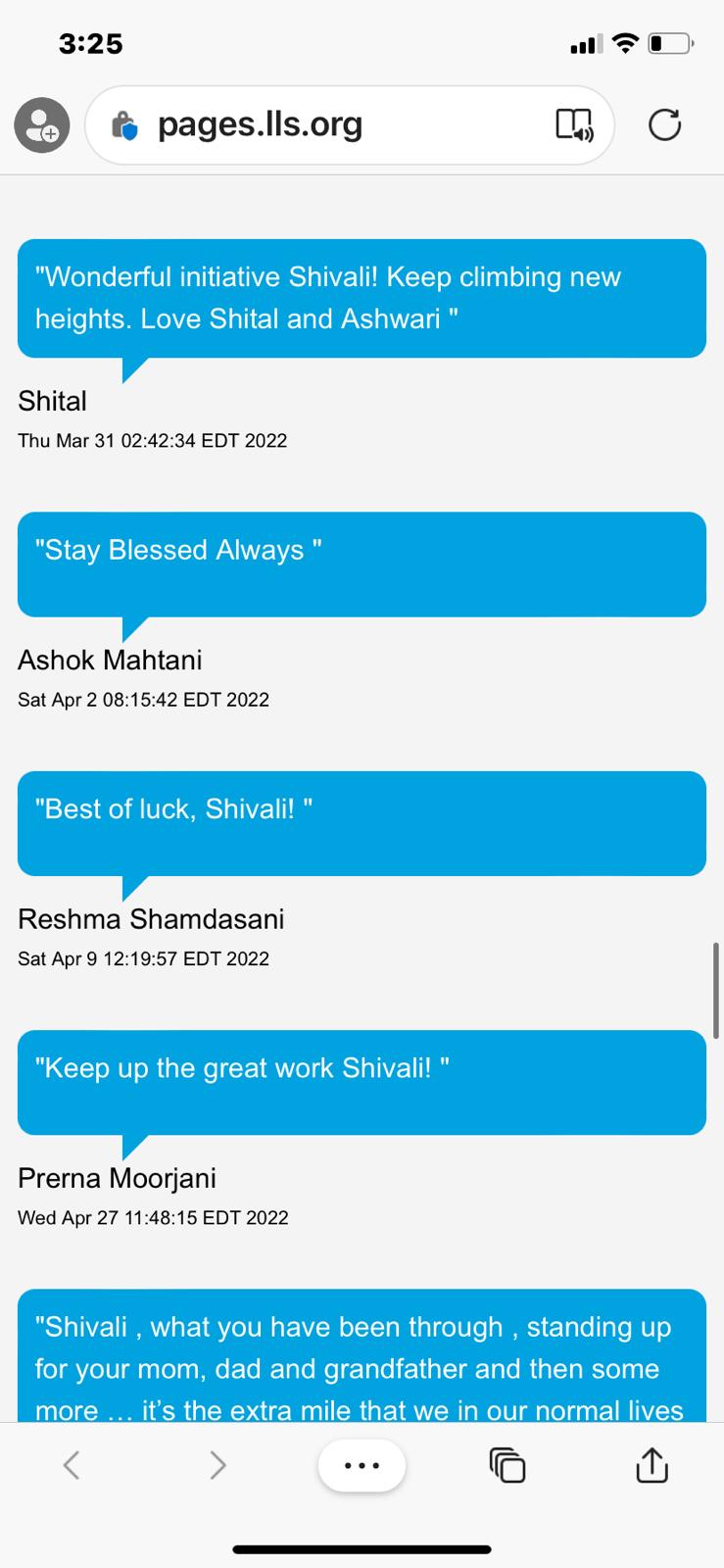The width and height of the screenshot is (724, 1568).
Task: Open the tabs overview
Action: [x=507, y=1465]
